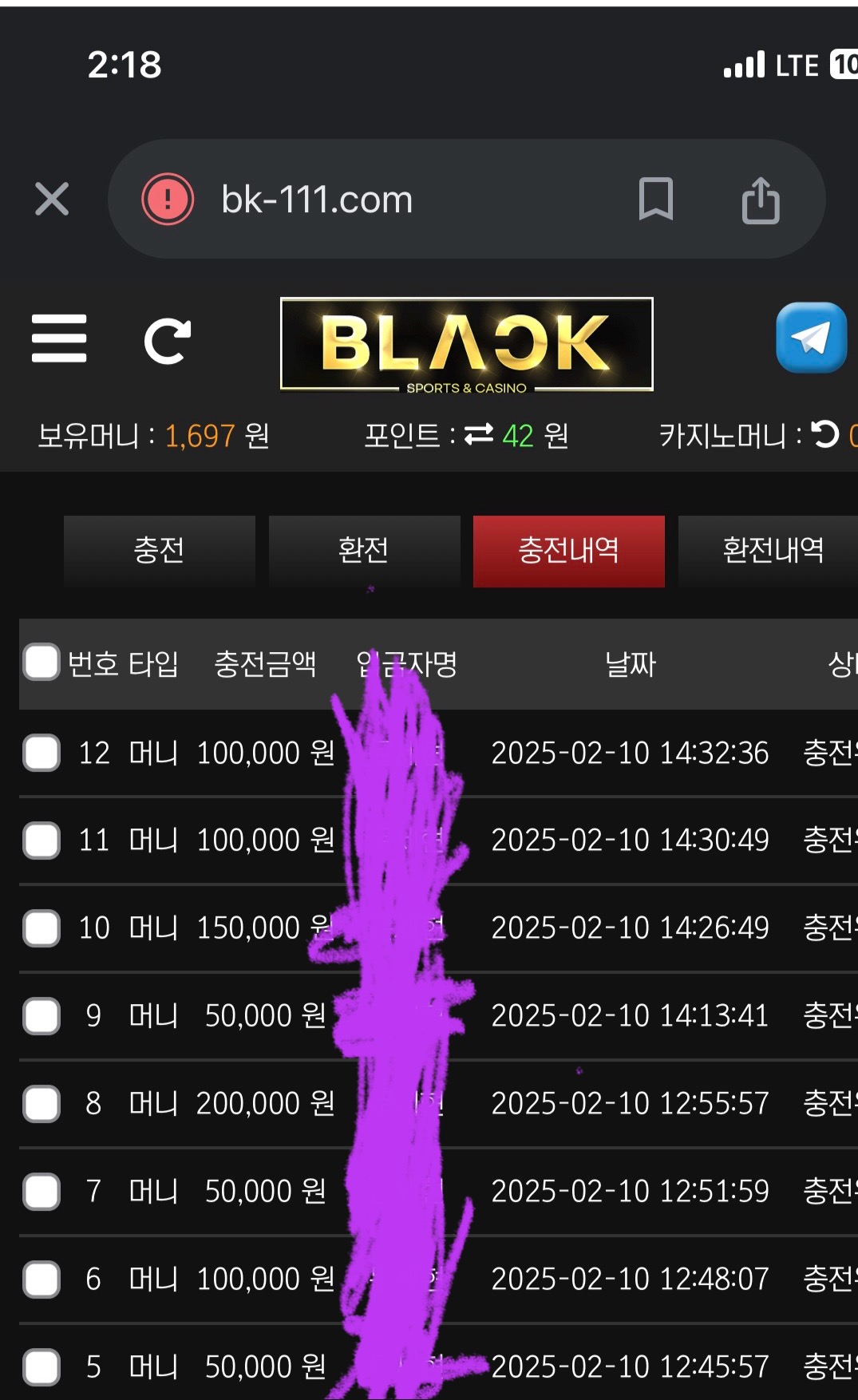Share this page

(760, 200)
